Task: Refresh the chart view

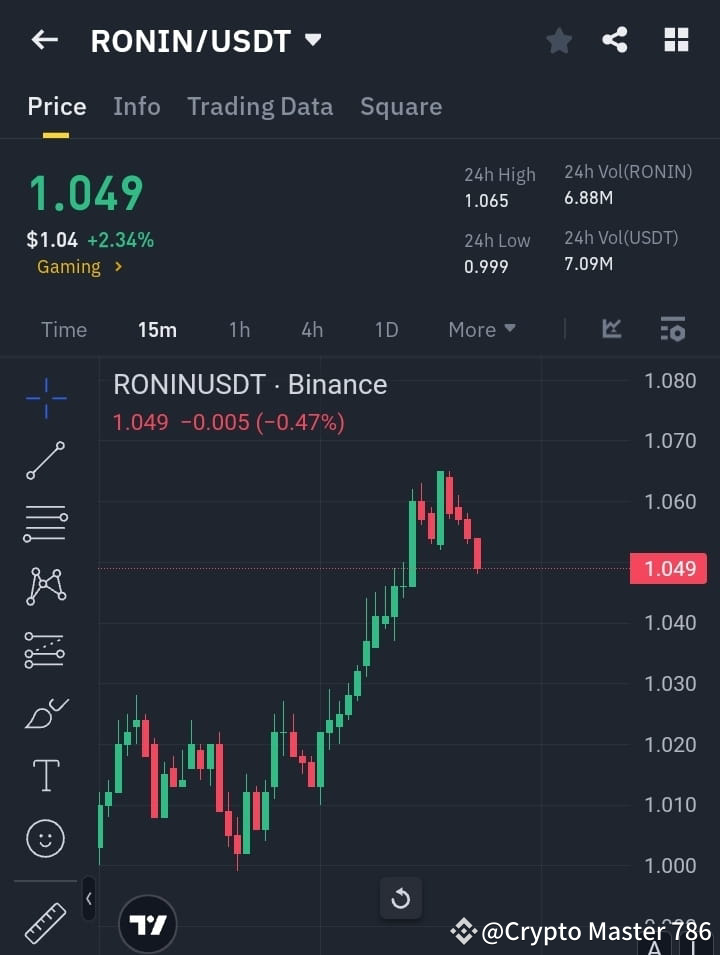Action: click(x=401, y=898)
